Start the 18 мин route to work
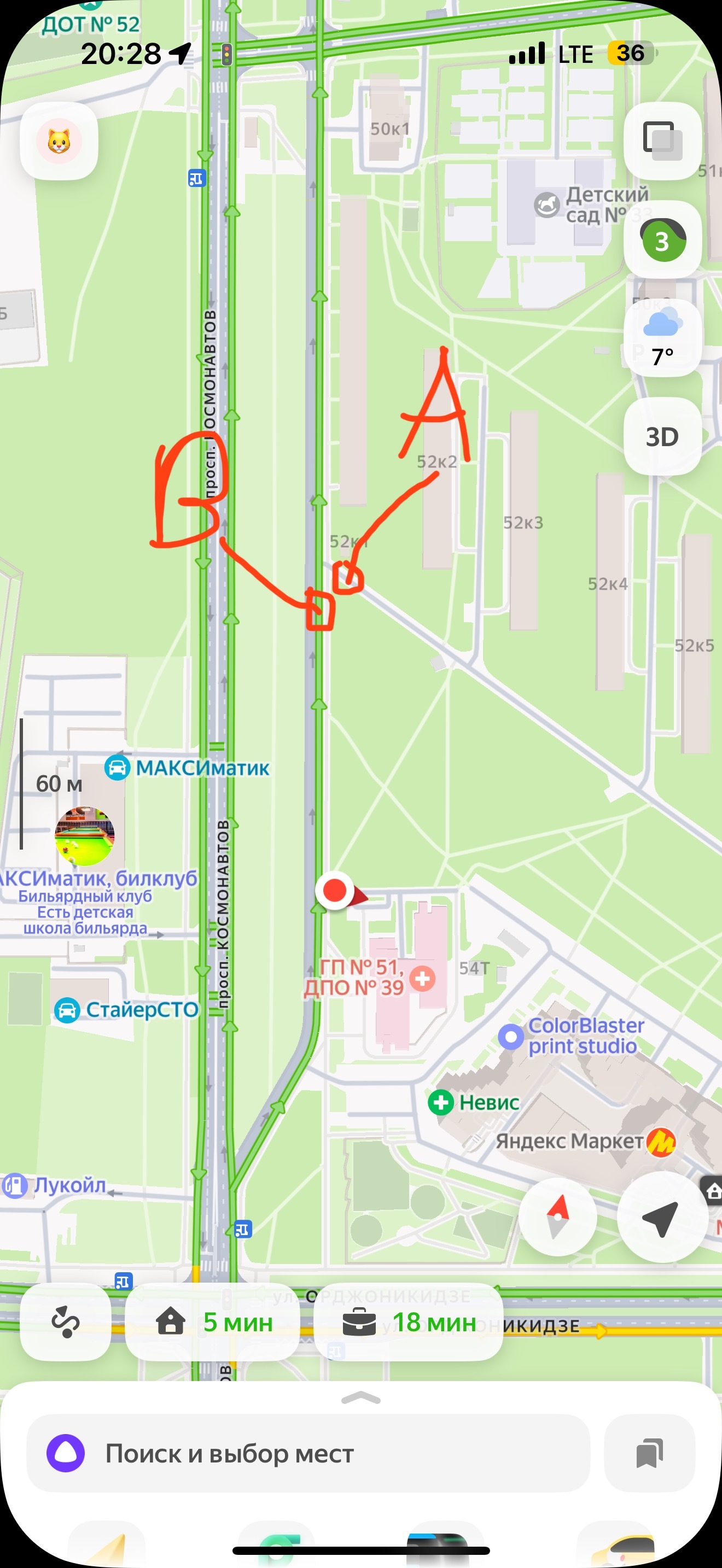This screenshot has height=1568, width=722. [409, 1322]
